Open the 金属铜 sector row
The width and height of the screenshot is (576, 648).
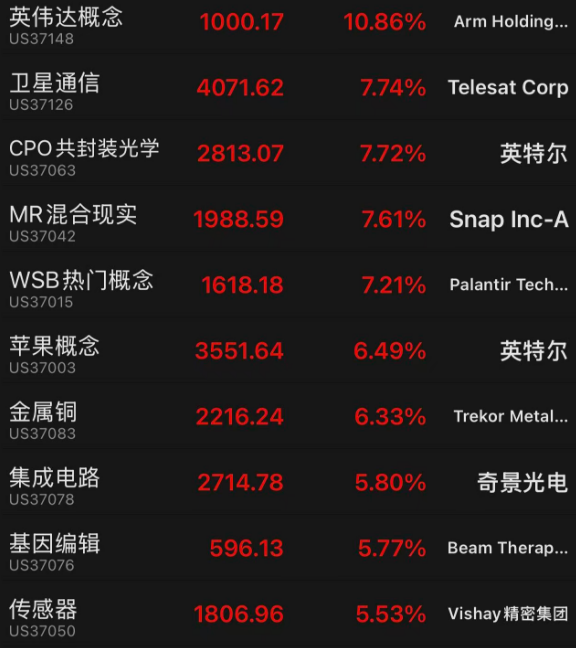tap(288, 416)
